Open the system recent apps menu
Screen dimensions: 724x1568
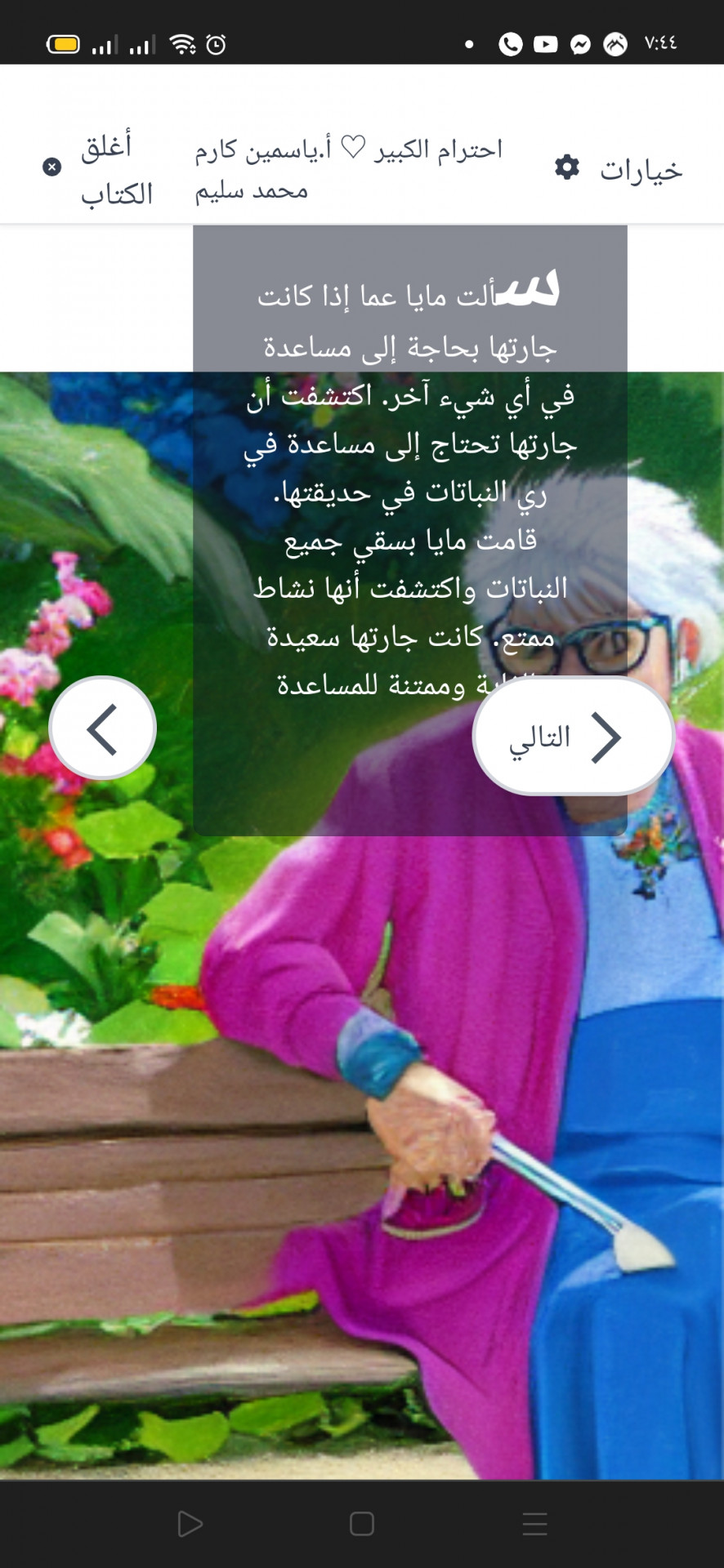tap(534, 1523)
